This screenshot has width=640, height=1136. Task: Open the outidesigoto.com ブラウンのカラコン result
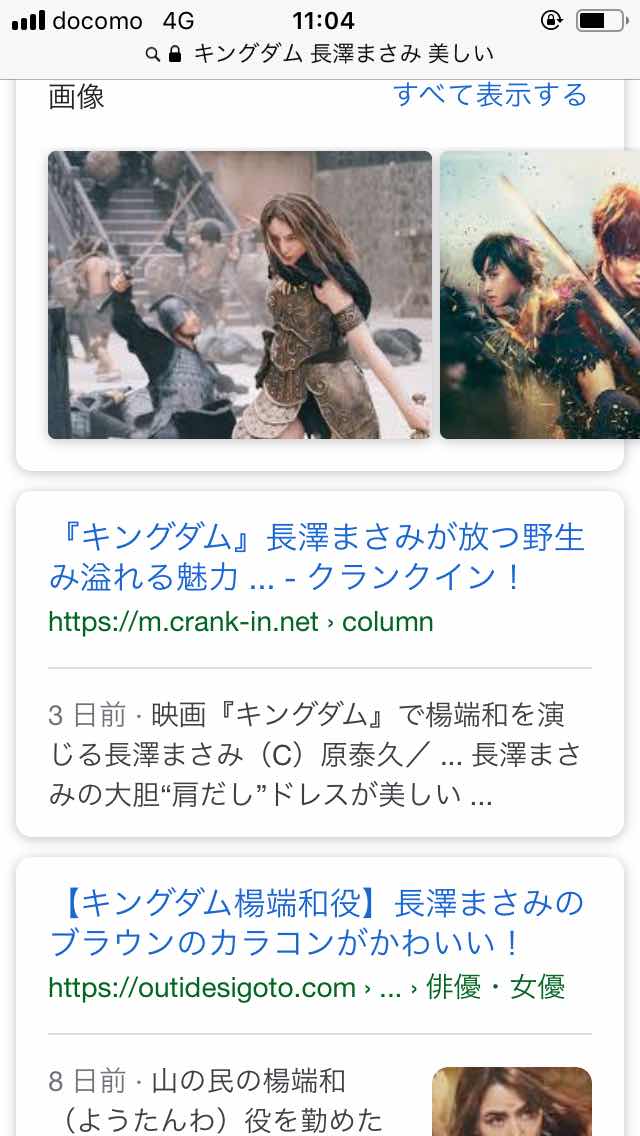(x=316, y=923)
